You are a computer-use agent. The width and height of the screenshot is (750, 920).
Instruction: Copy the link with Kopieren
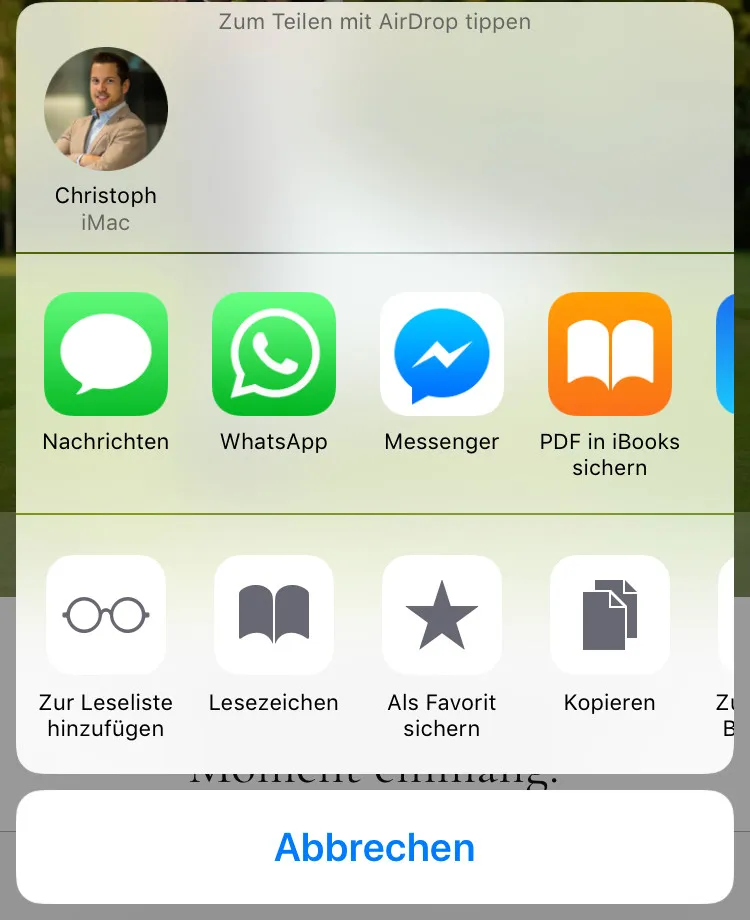(610, 615)
